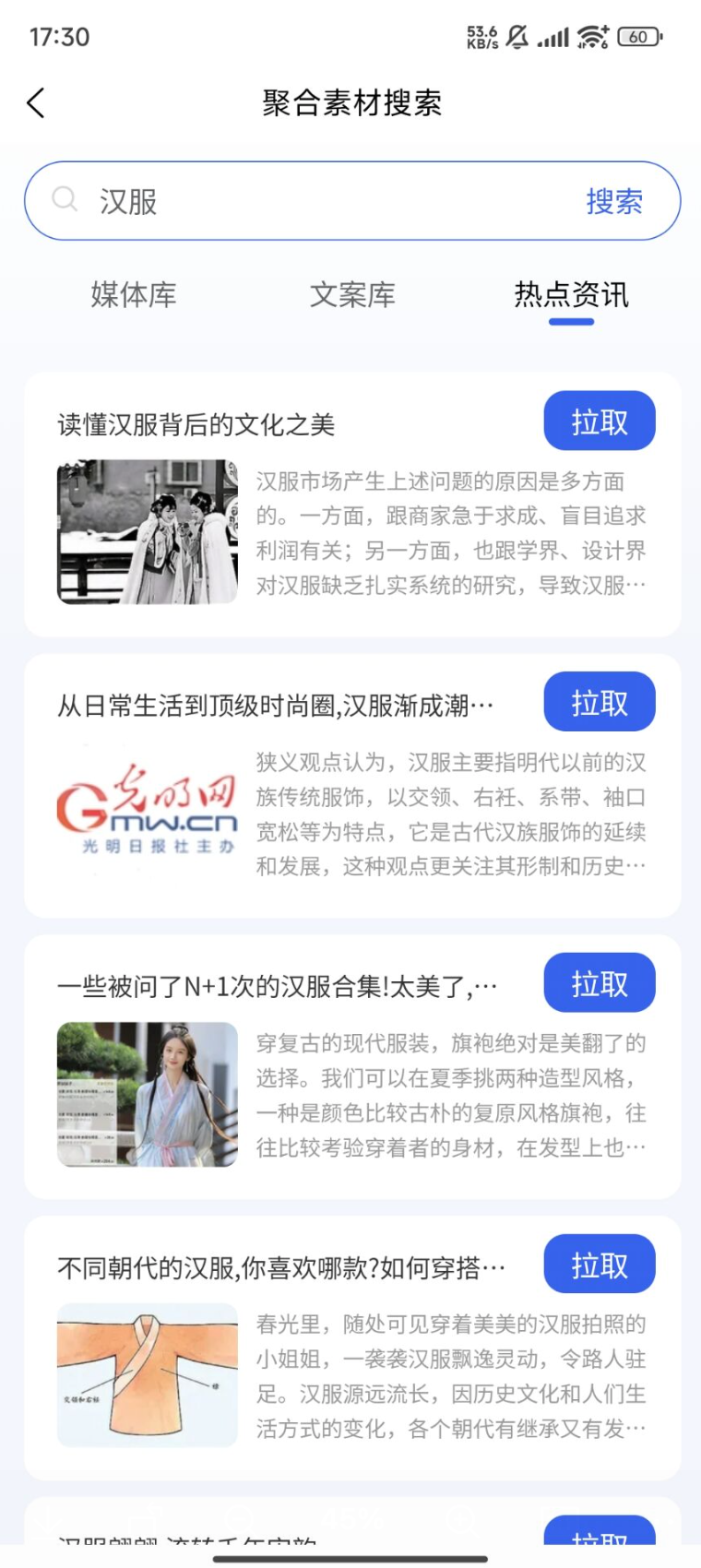Tap 拉取 for 不同朝代的汉服 article
This screenshot has height=1568, width=701.
[x=599, y=1265]
